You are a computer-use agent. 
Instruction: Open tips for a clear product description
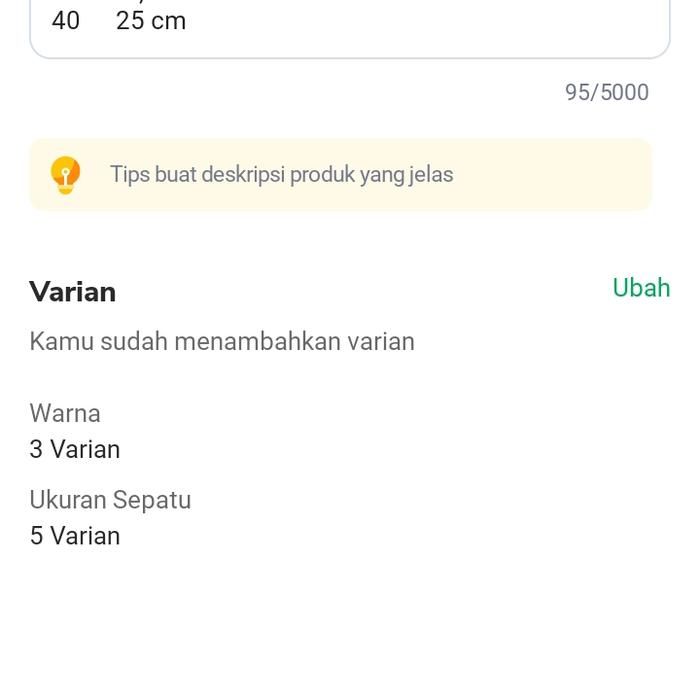click(340, 175)
